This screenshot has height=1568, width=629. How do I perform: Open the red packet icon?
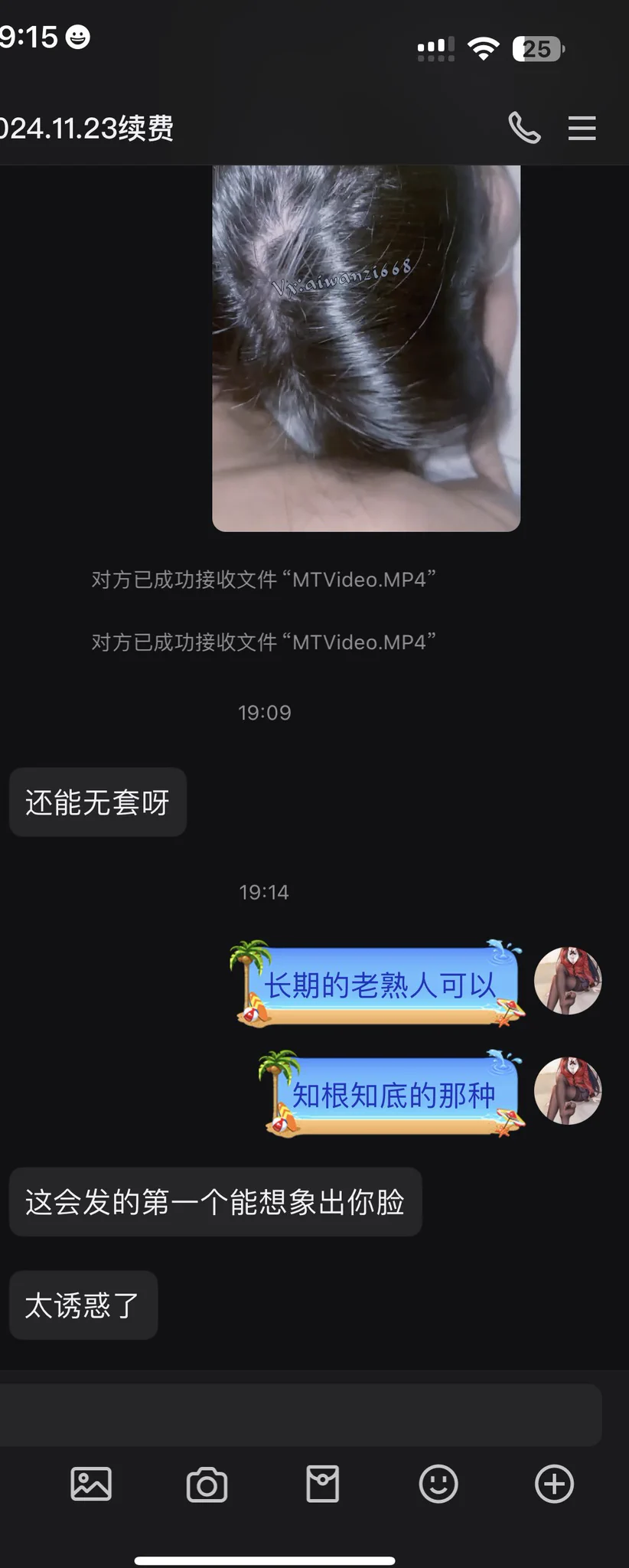(x=322, y=1484)
